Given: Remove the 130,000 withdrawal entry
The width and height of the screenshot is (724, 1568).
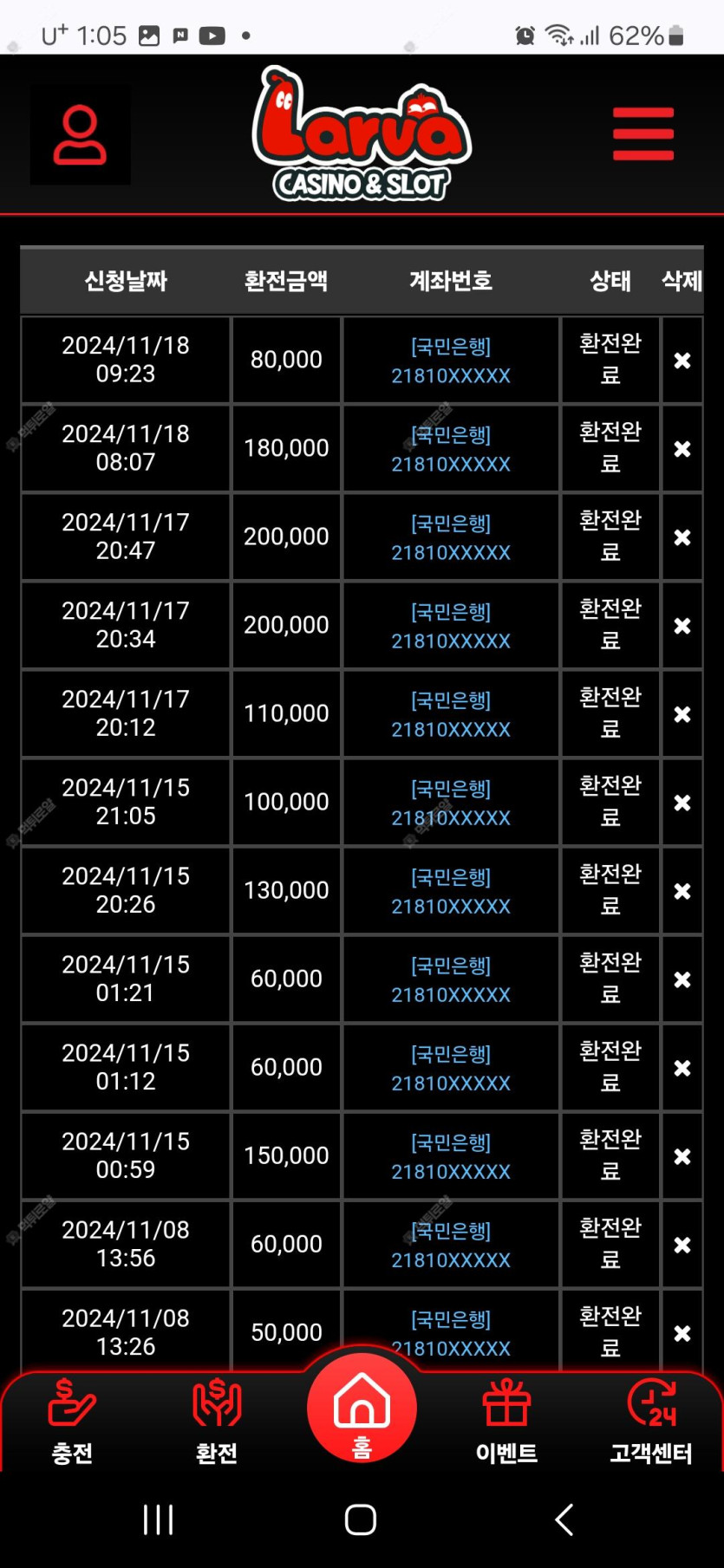Looking at the screenshot, I should coord(682,891).
